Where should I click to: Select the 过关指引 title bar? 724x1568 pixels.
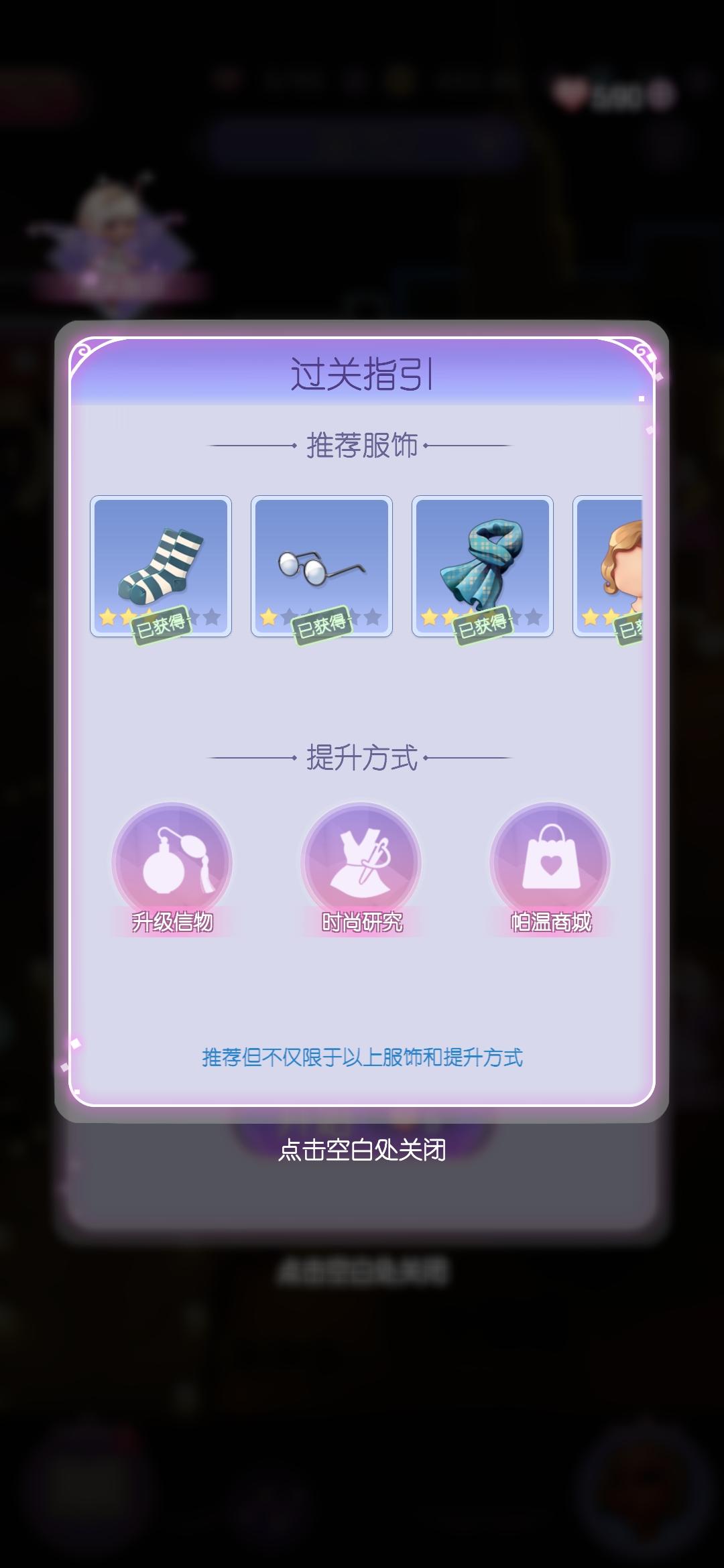362,373
